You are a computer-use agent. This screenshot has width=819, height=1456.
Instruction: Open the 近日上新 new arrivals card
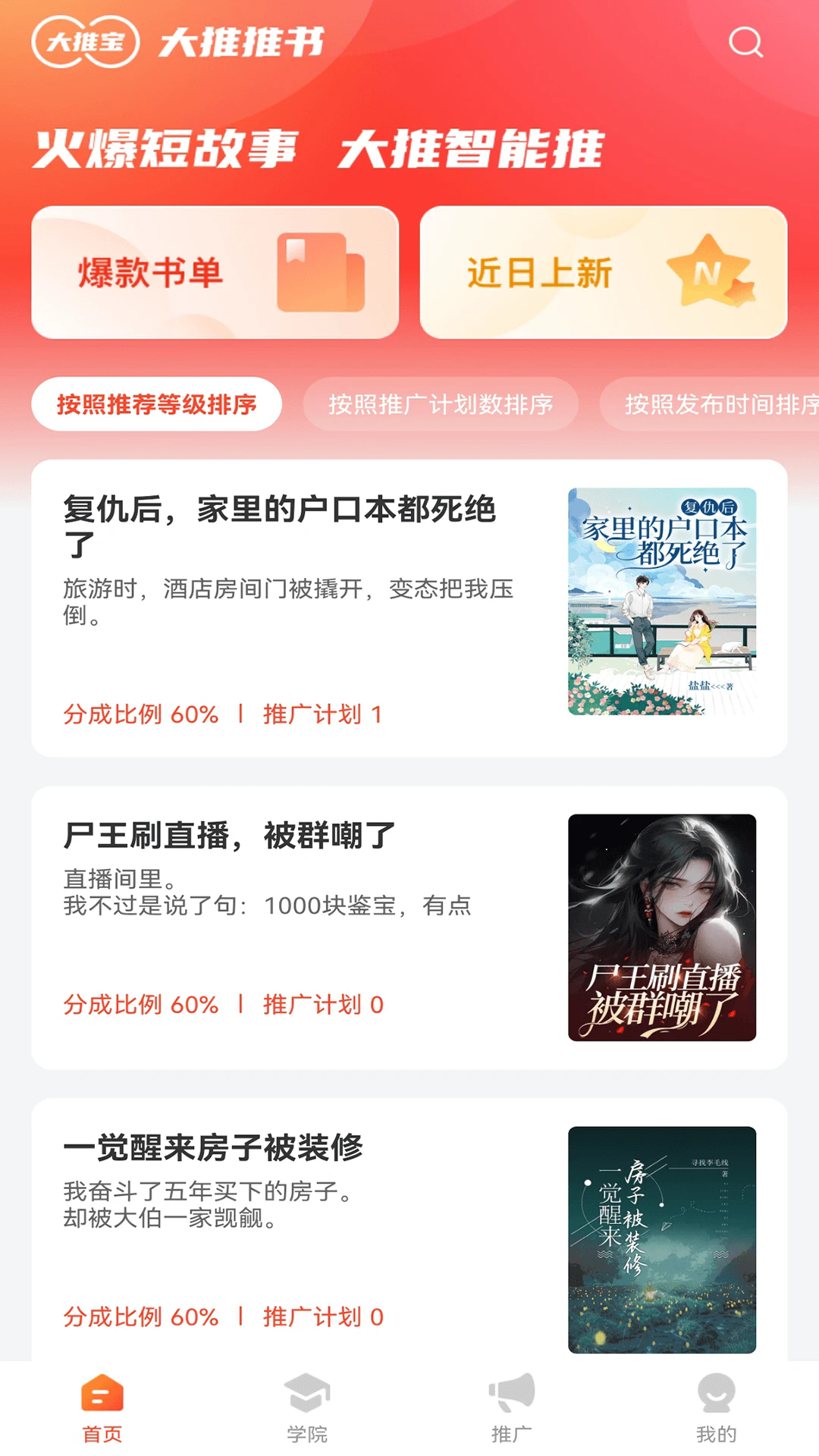pyautogui.click(x=603, y=272)
